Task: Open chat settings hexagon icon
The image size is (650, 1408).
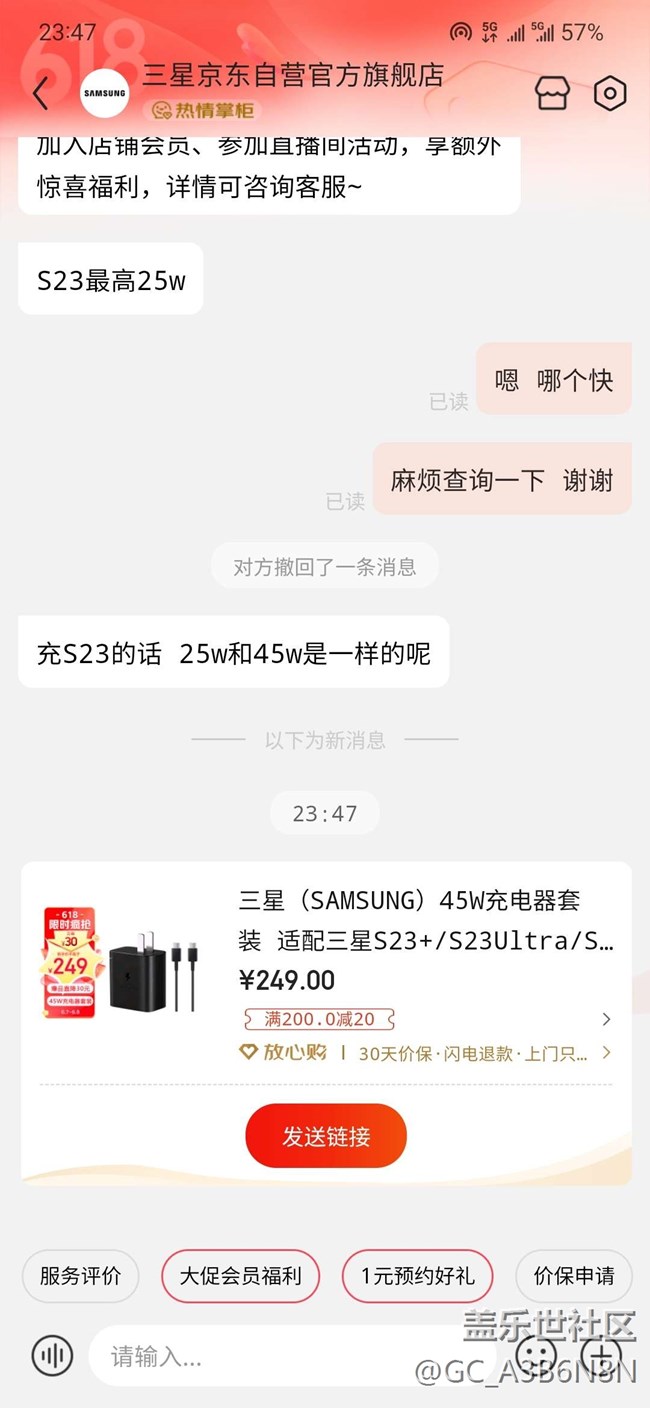Action: click(609, 93)
